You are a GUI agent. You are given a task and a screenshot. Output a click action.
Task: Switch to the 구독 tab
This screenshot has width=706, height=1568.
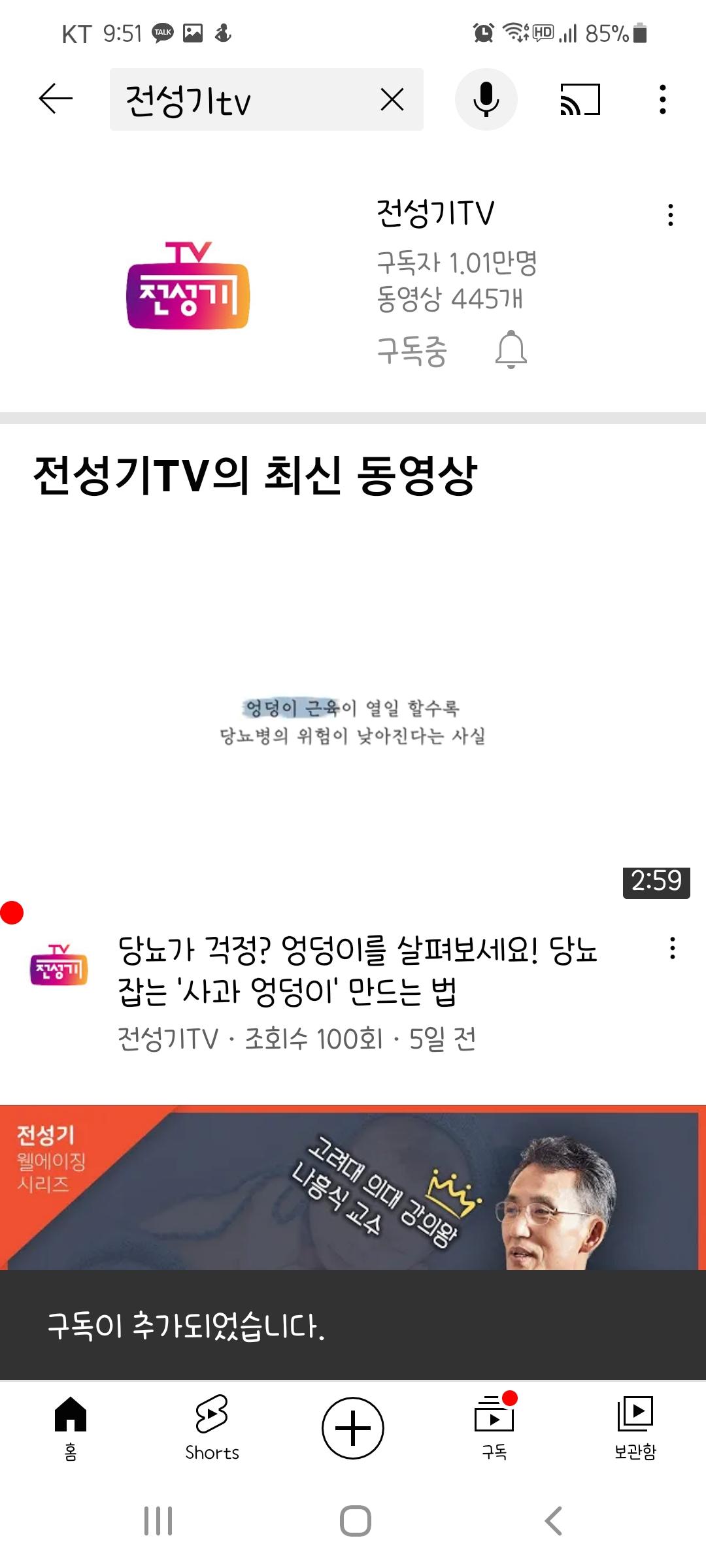[x=494, y=1428]
